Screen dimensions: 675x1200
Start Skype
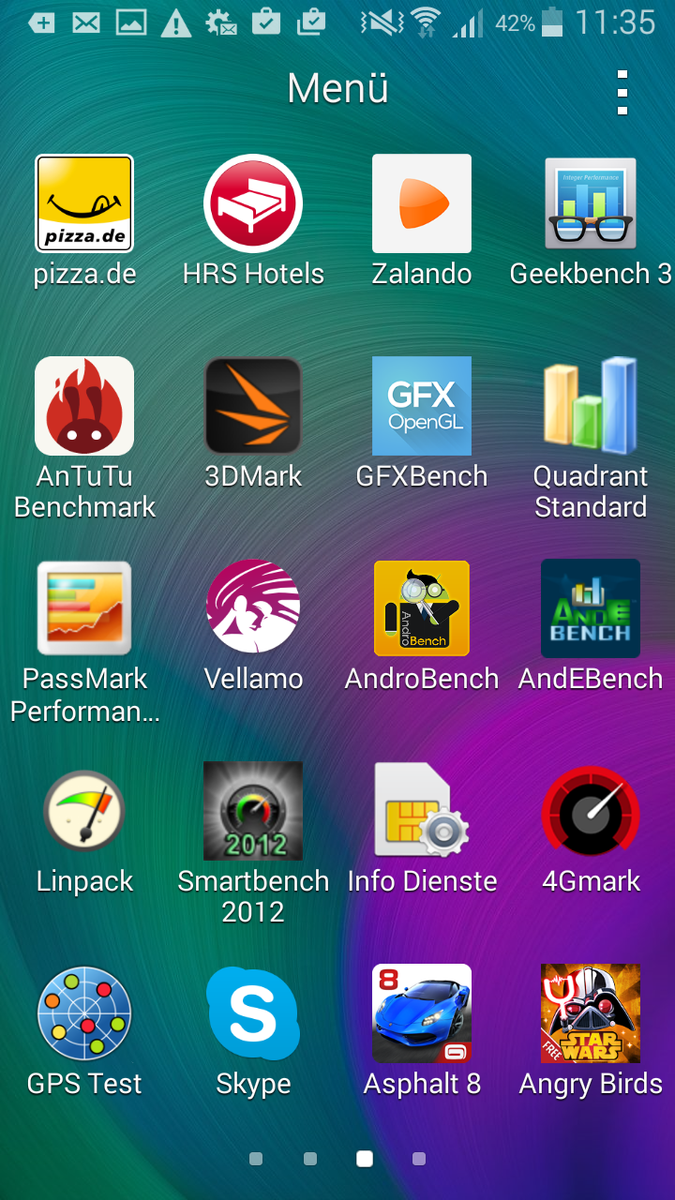click(x=253, y=1013)
